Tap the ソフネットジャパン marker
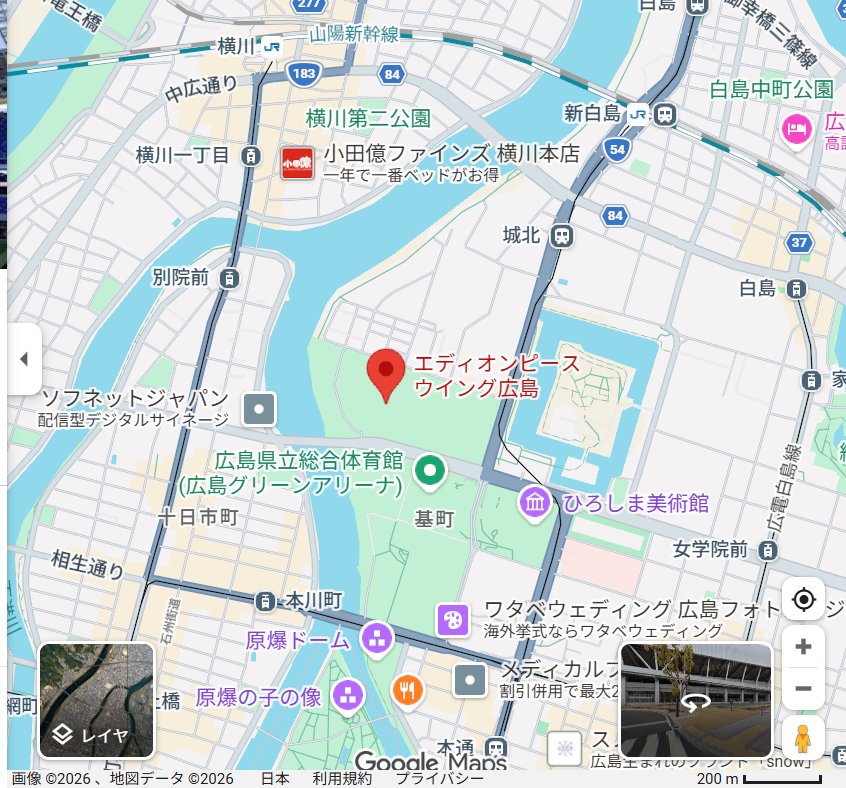This screenshot has width=846, height=788. (260, 408)
